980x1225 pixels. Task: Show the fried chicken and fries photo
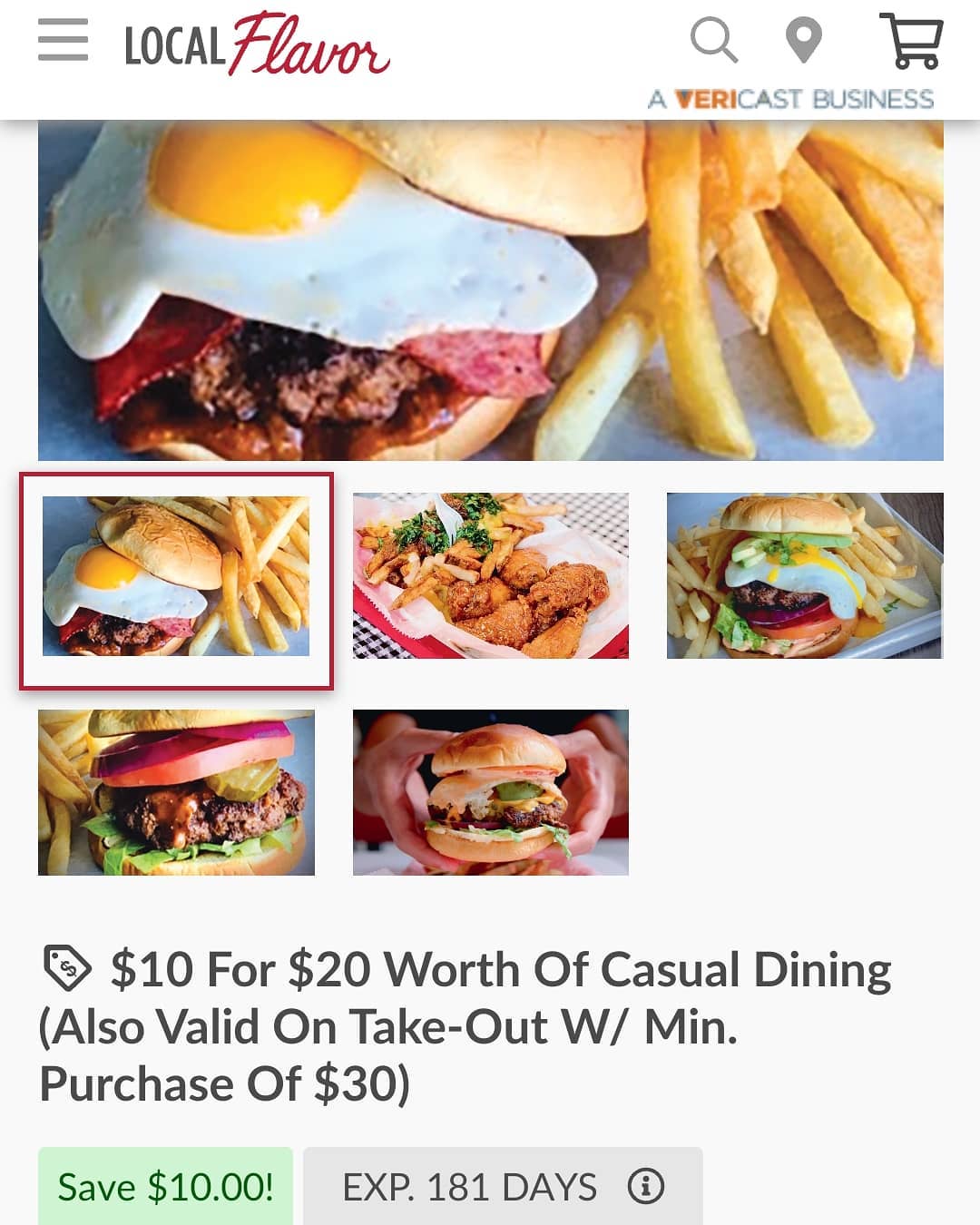click(x=491, y=575)
